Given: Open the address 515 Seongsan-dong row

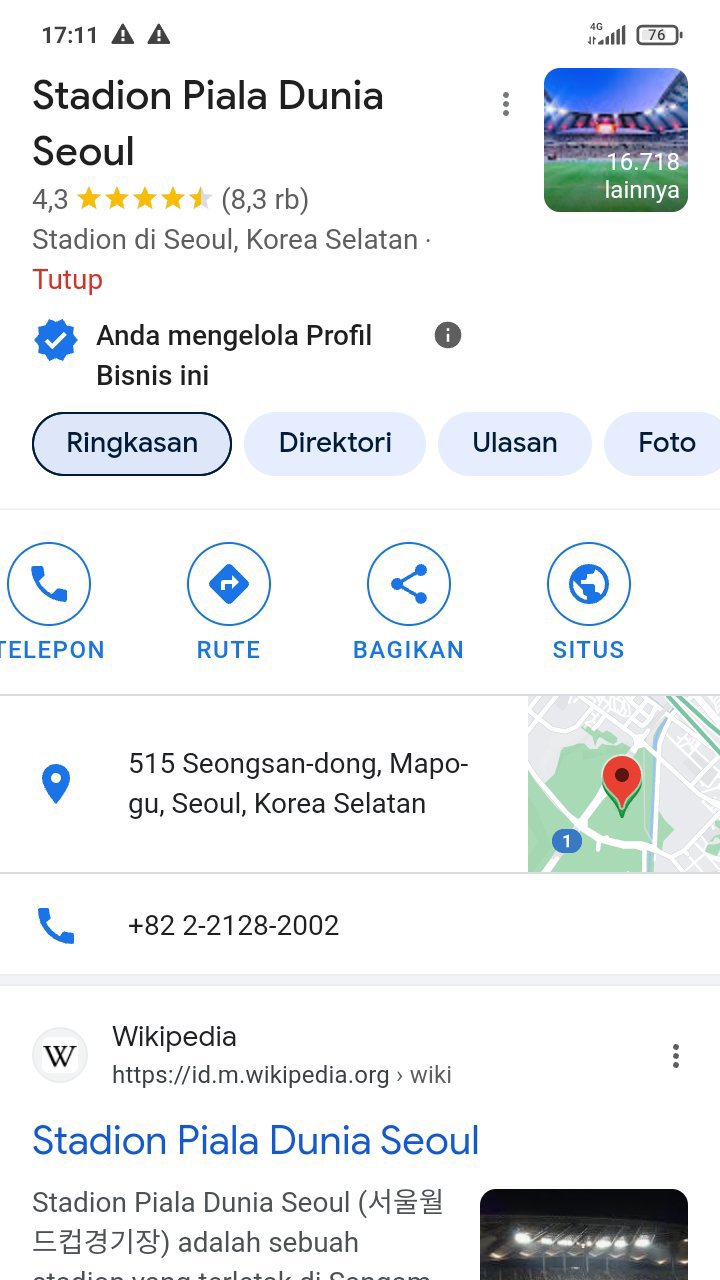Looking at the screenshot, I should (x=297, y=784).
